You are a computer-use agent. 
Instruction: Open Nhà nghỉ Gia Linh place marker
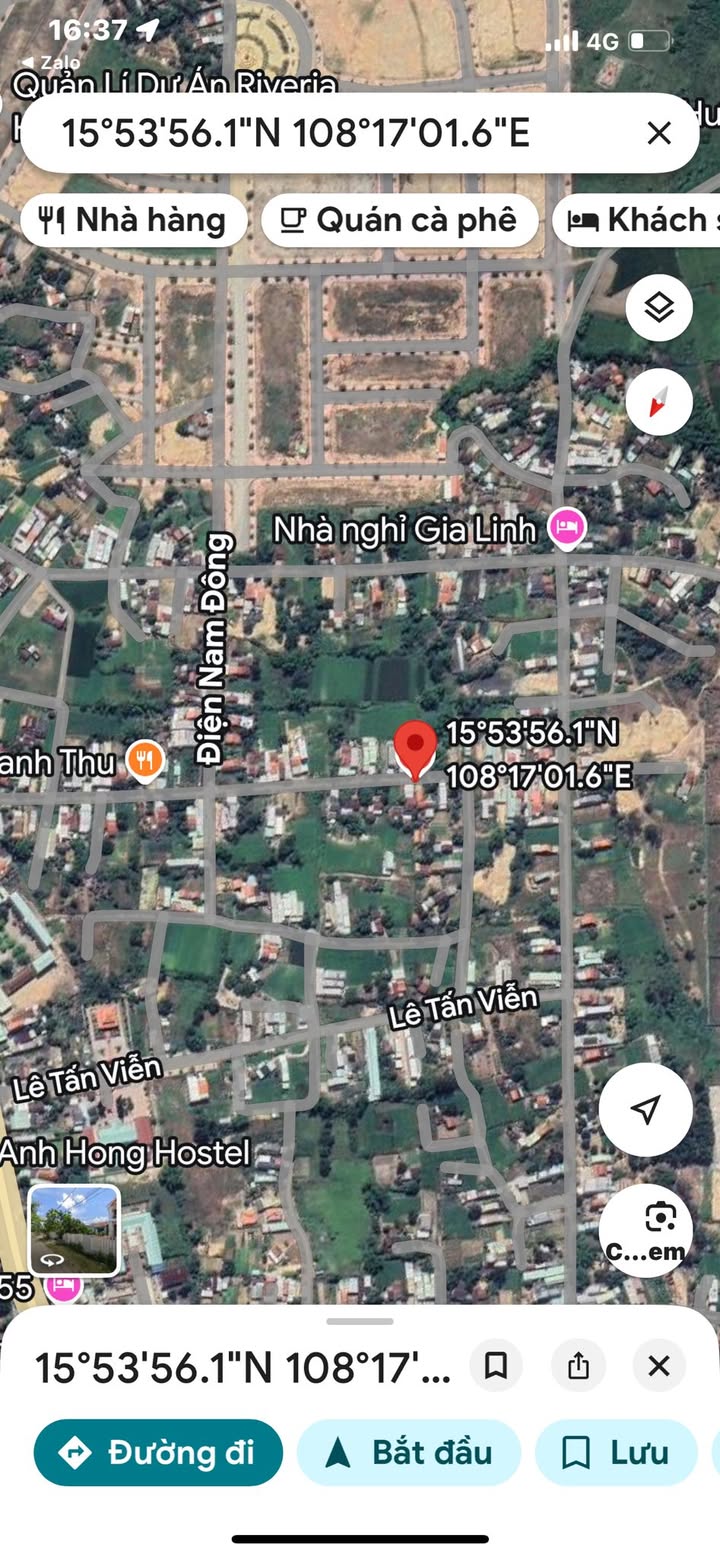pyautogui.click(x=566, y=528)
